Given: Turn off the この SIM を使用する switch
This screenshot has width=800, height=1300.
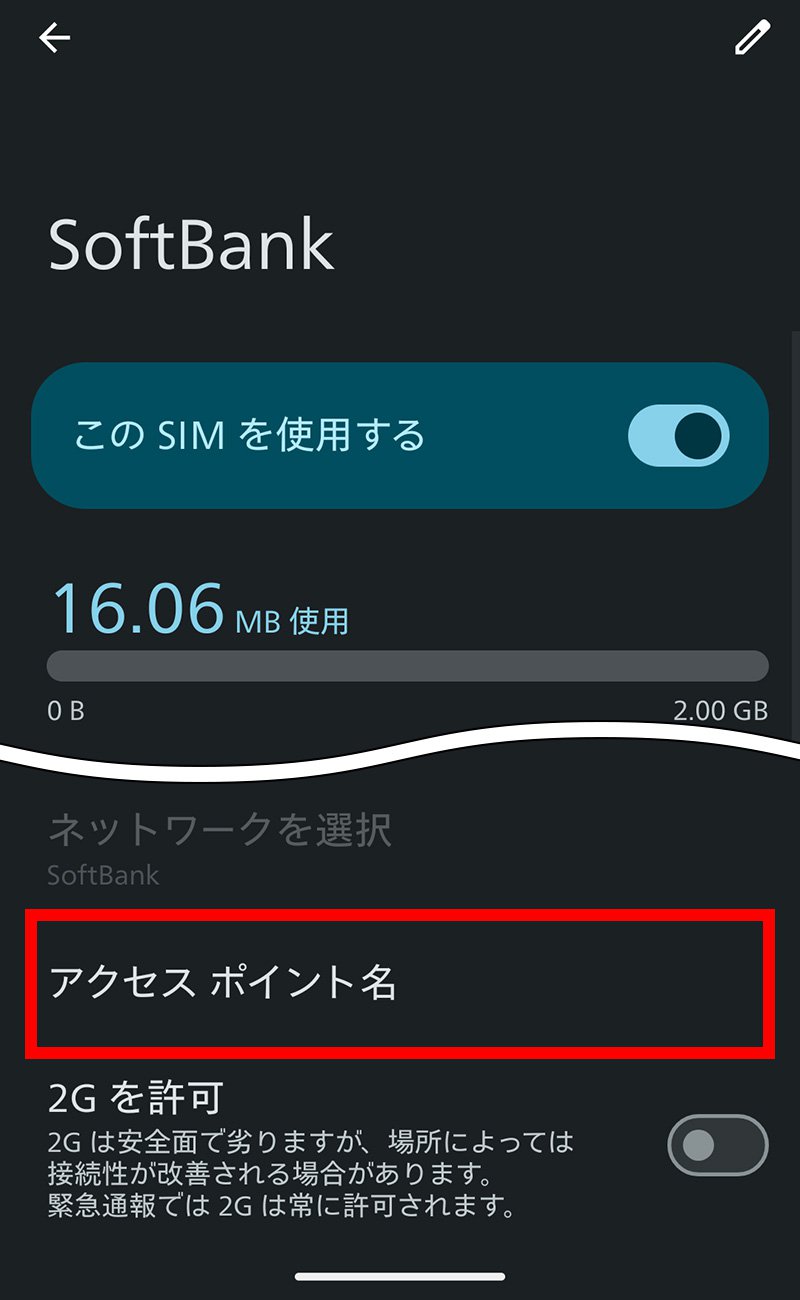Looking at the screenshot, I should click(x=678, y=436).
